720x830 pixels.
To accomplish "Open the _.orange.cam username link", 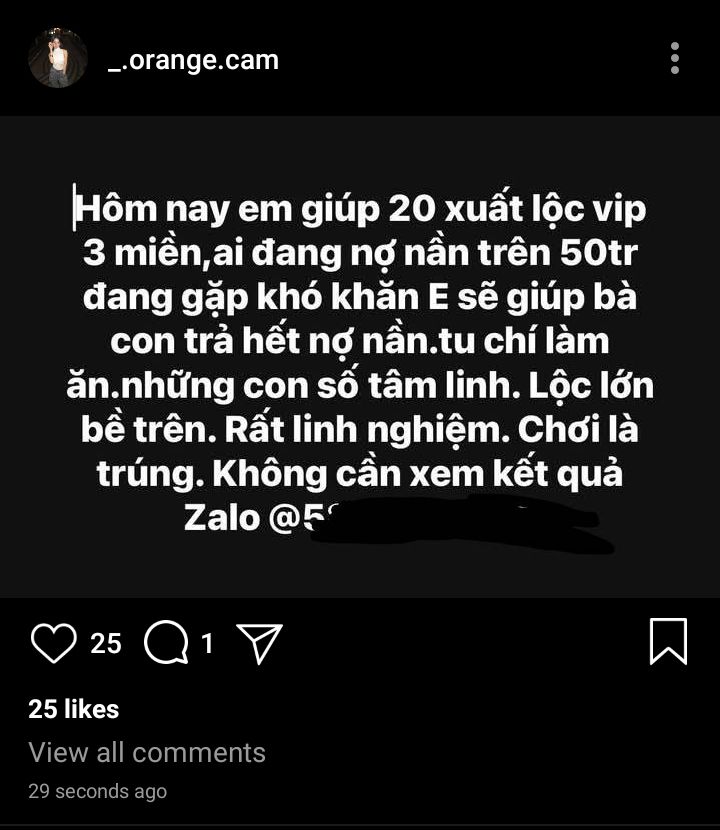I will click(x=193, y=60).
